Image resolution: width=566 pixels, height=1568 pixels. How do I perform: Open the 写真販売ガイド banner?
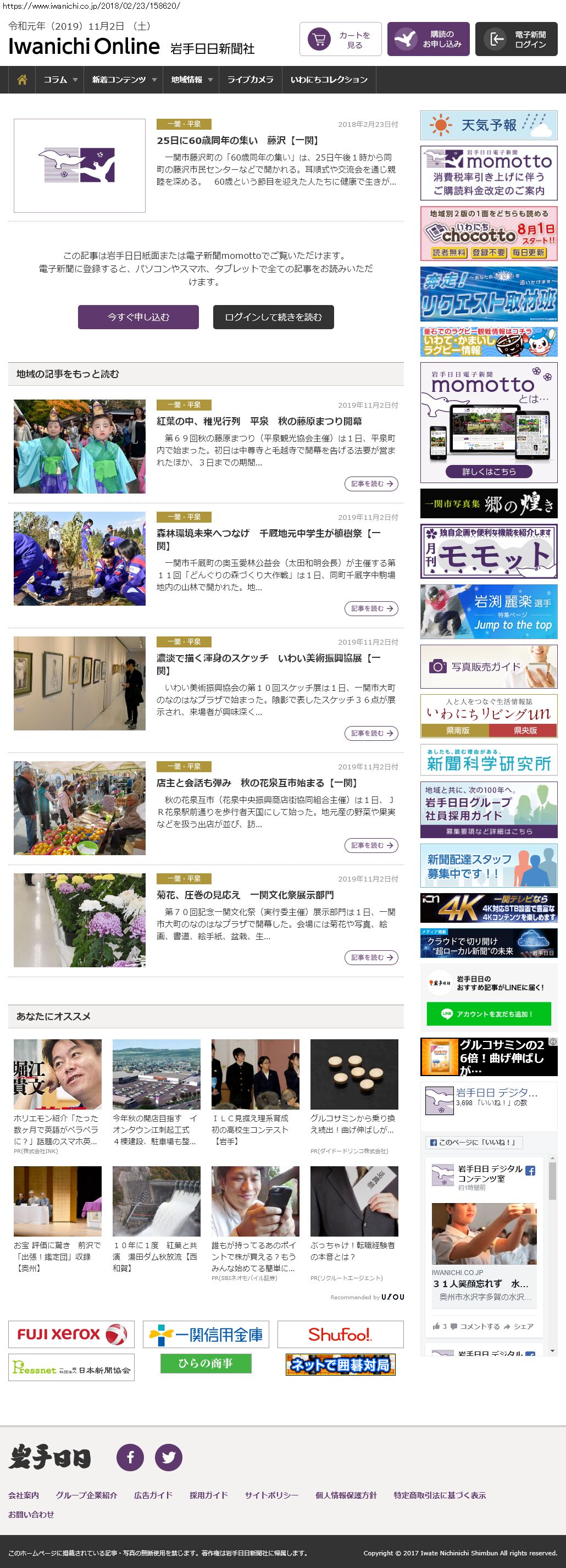click(x=489, y=667)
